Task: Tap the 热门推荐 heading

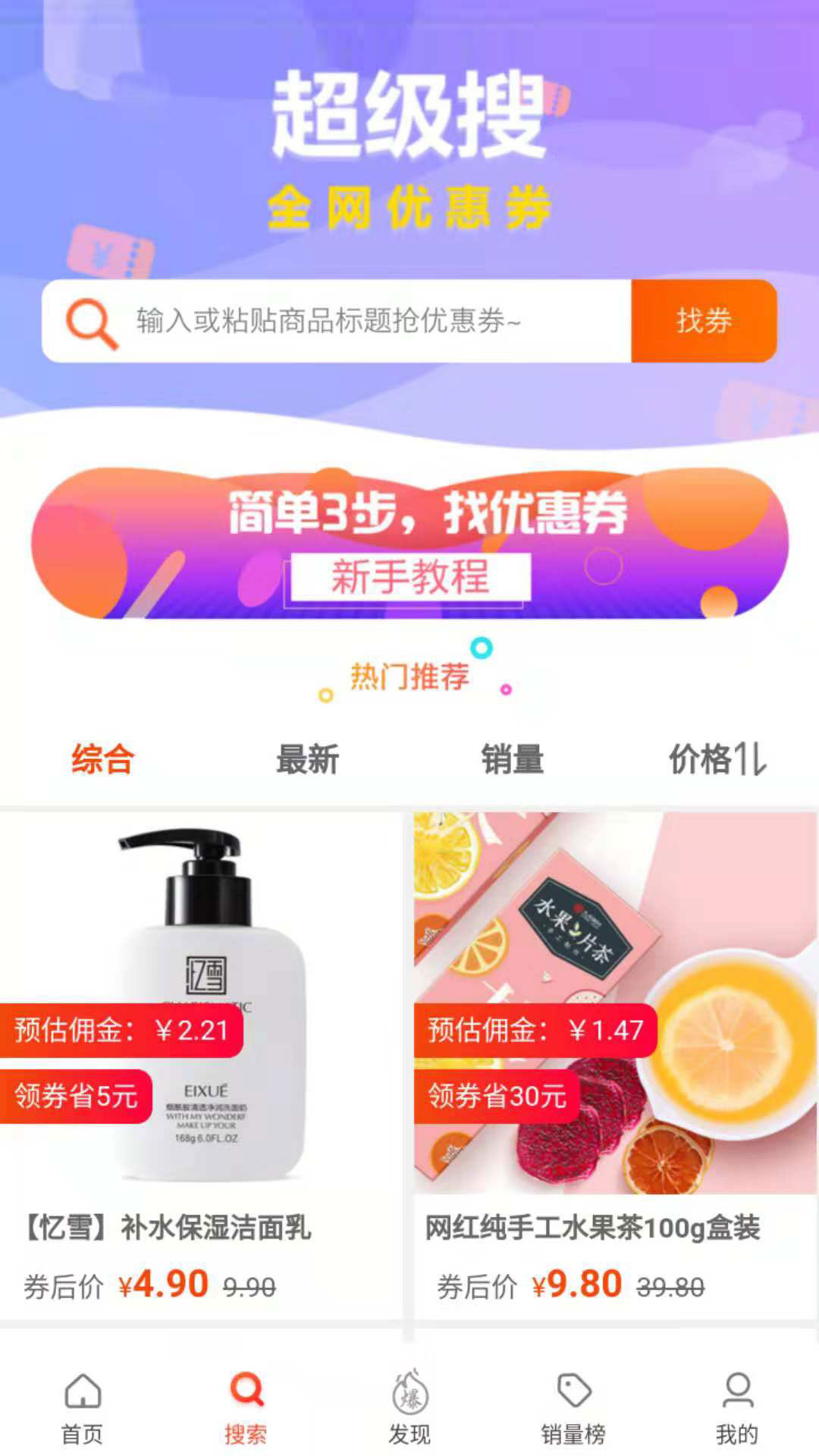Action: tap(409, 677)
